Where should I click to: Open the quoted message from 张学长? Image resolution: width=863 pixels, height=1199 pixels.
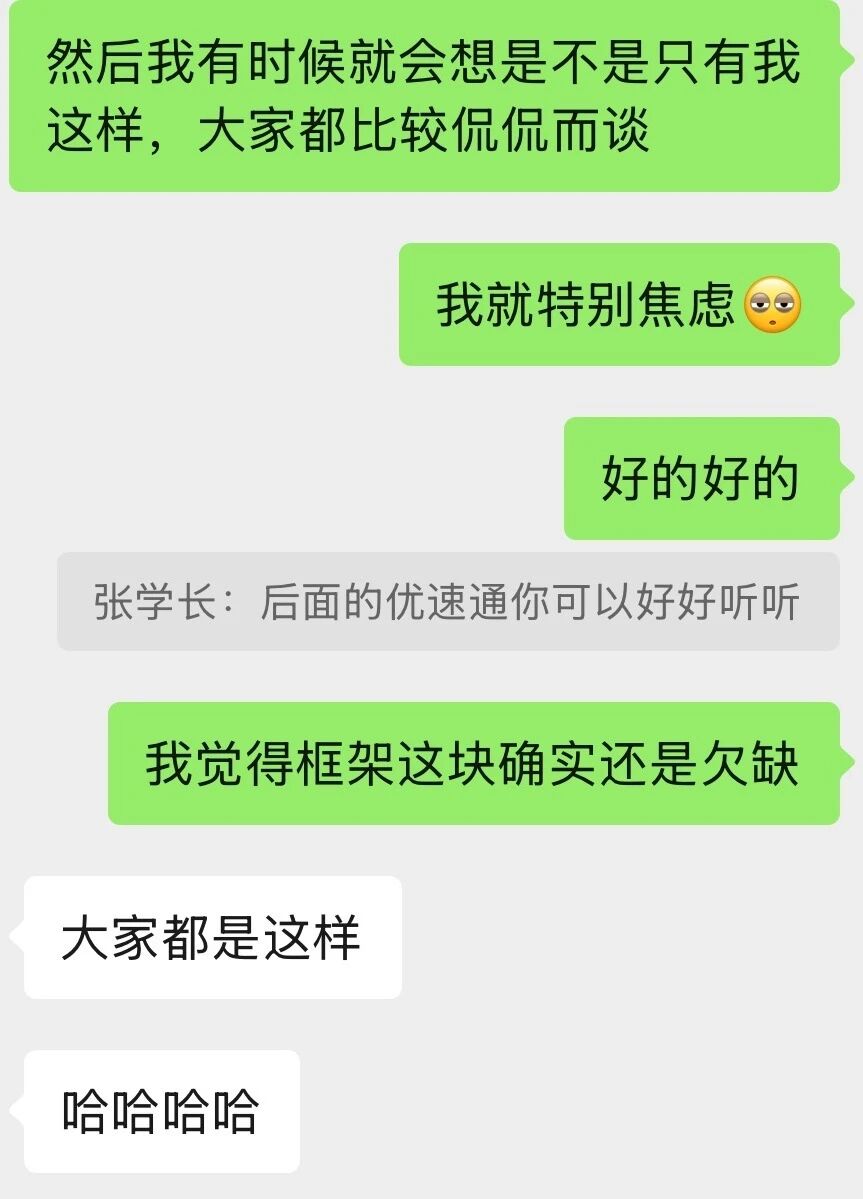pyautogui.click(x=447, y=602)
